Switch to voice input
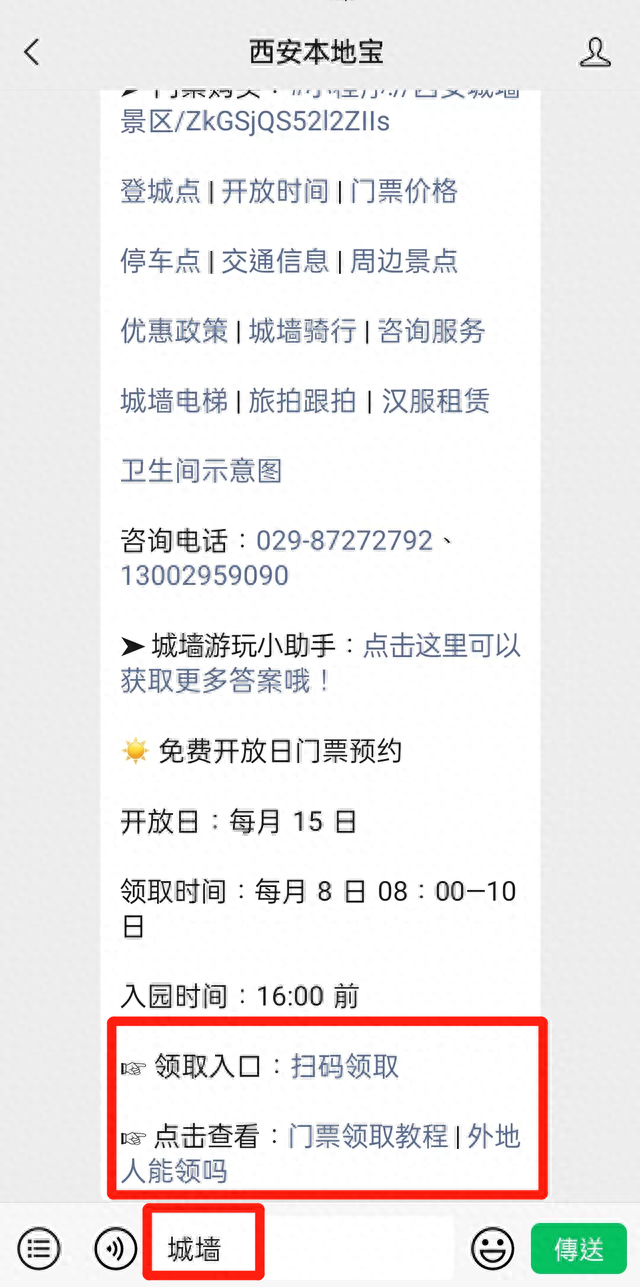 (115, 1248)
